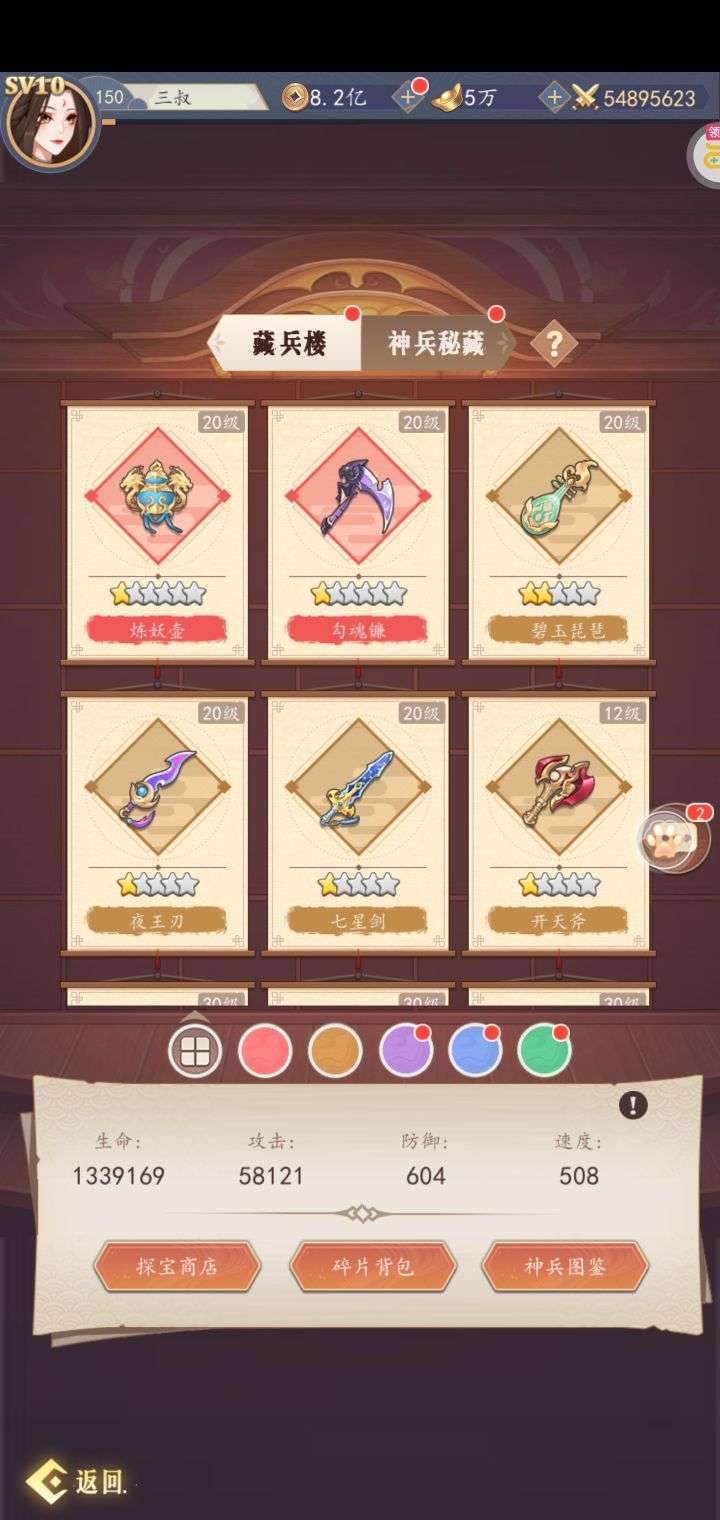The height and width of the screenshot is (1520, 720).
Task: Add more copper coins with plus button
Action: pyautogui.click(x=409, y=97)
